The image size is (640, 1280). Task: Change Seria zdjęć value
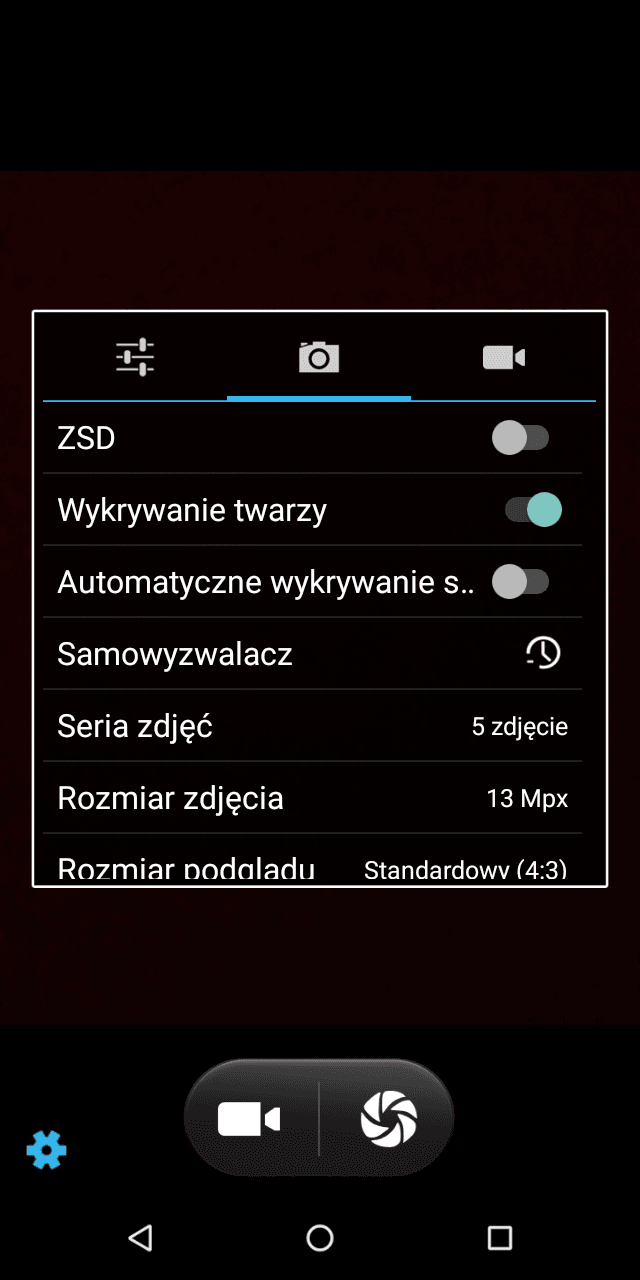[312, 726]
